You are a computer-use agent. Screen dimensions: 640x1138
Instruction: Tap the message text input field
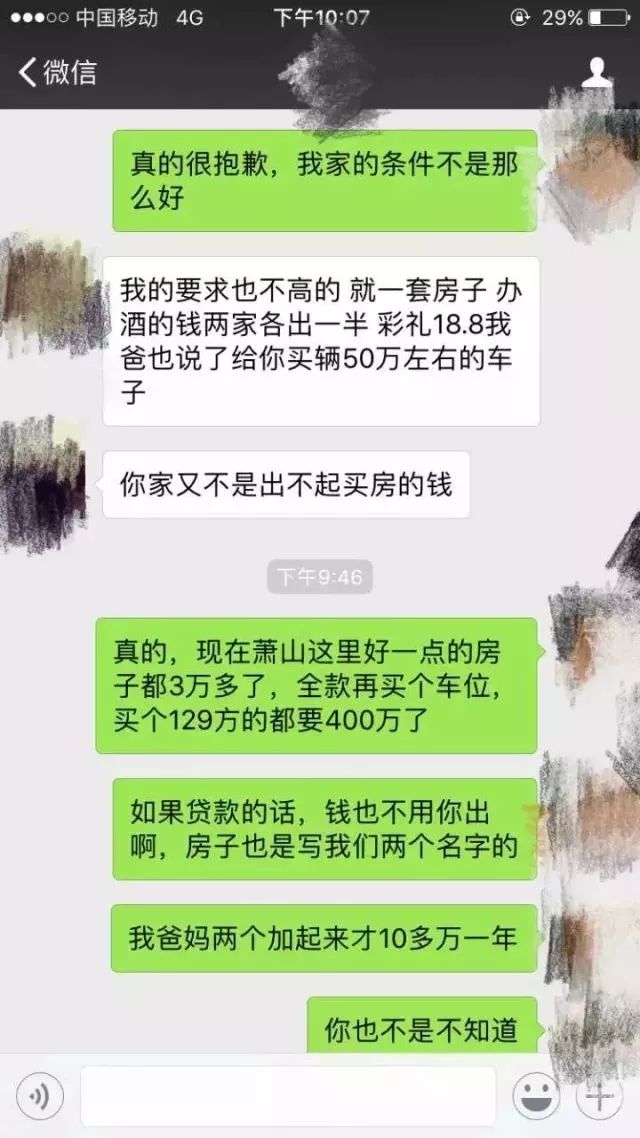[x=288, y=1097]
